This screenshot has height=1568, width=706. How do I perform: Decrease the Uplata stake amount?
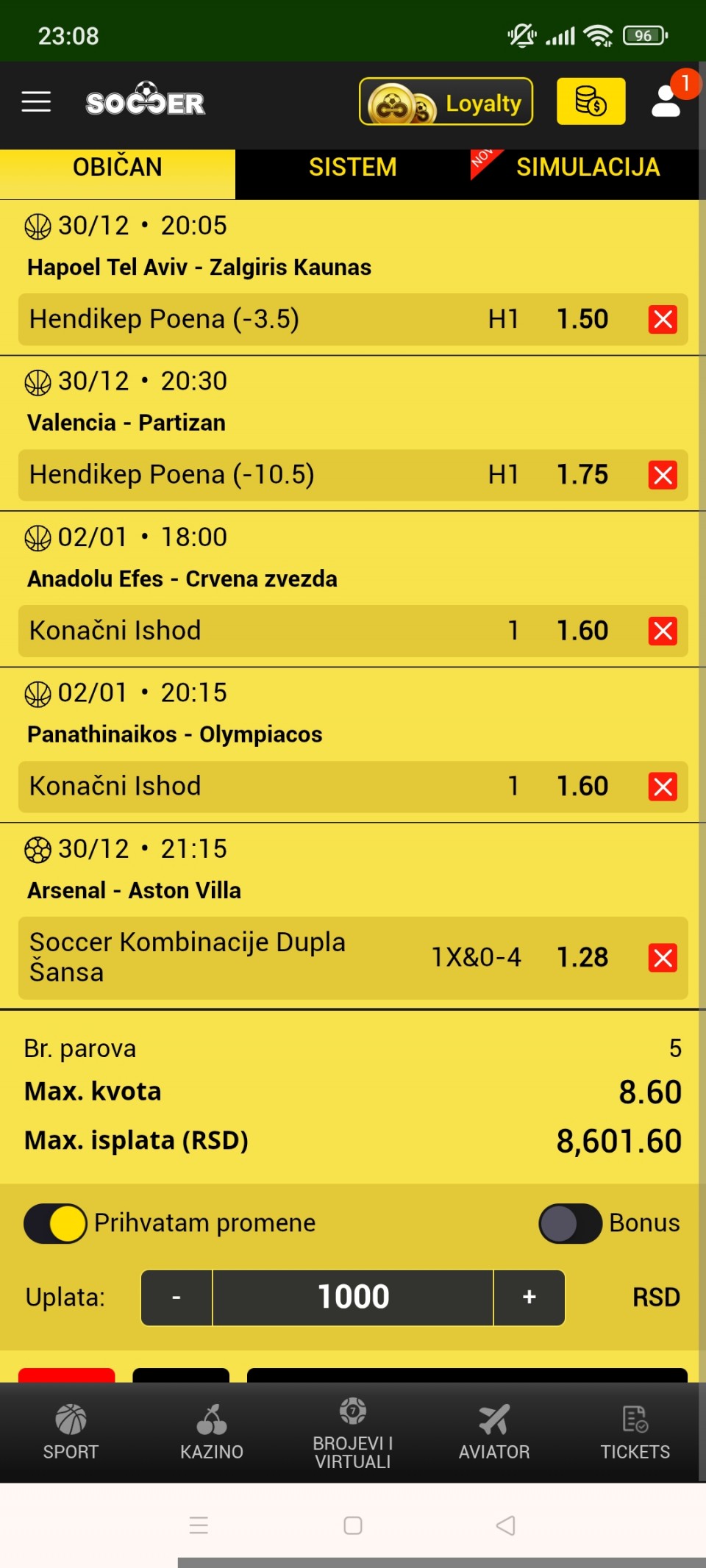(x=176, y=1297)
